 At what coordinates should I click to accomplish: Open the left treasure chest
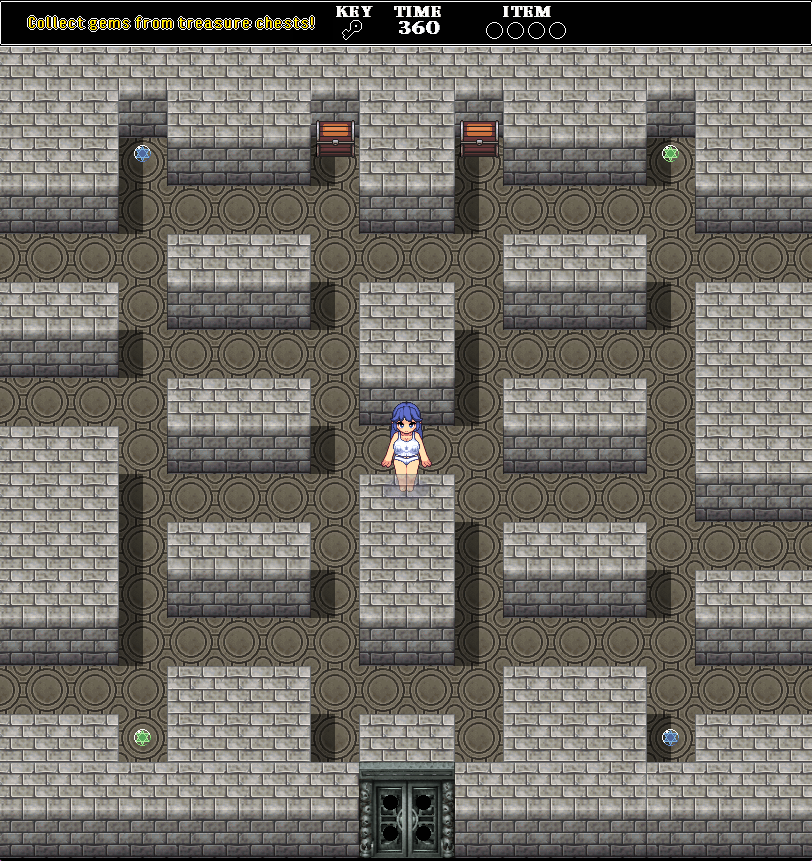[x=336, y=138]
